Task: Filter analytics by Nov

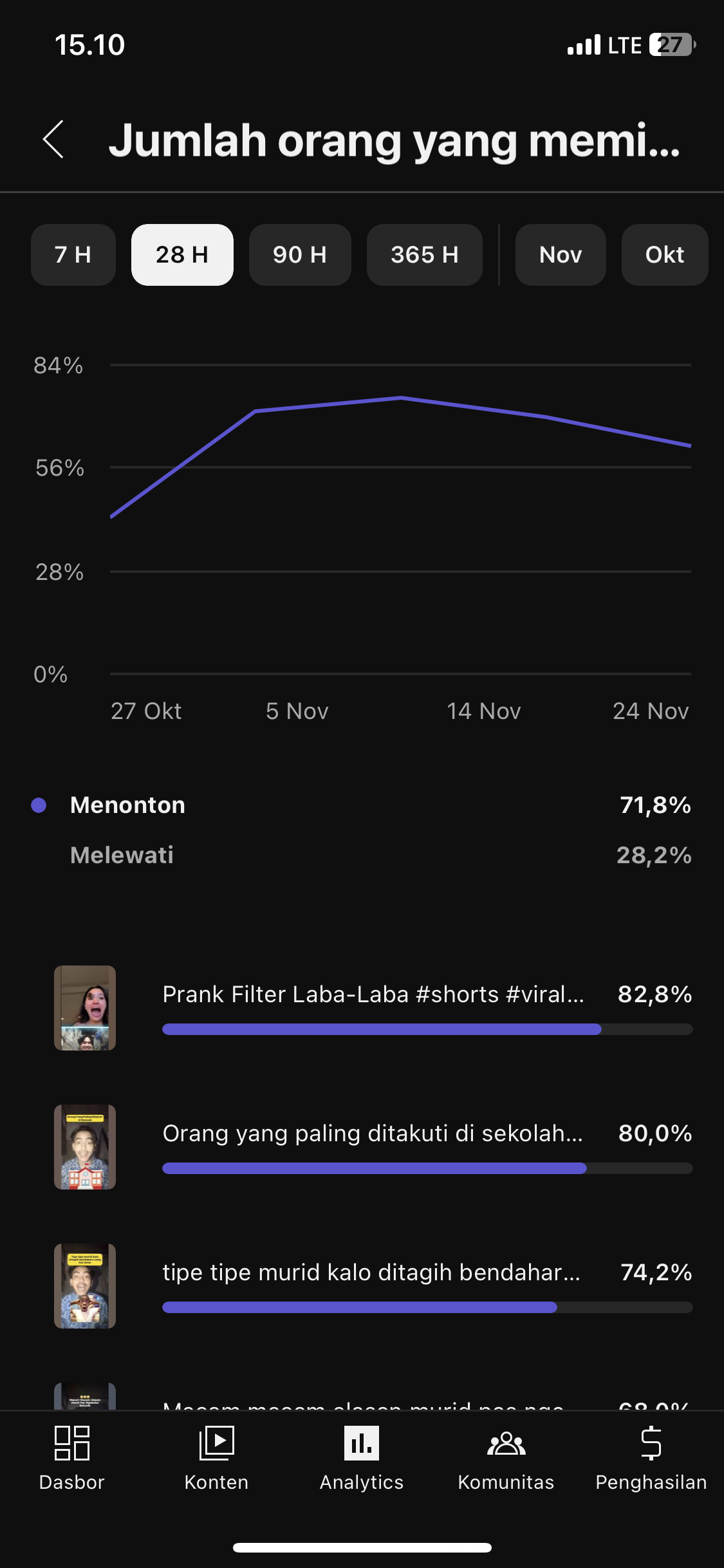Action: pos(561,255)
